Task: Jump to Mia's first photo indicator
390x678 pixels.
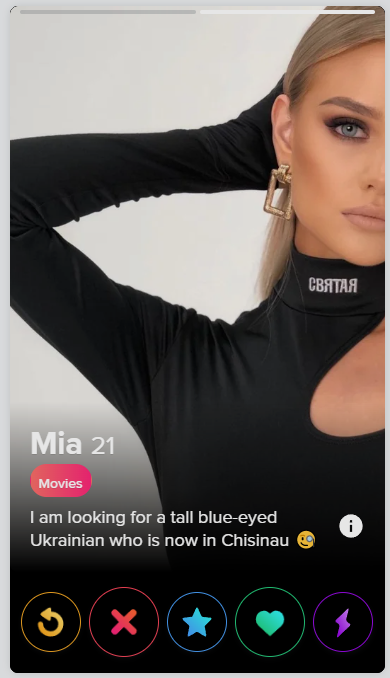Action: tap(108, 12)
